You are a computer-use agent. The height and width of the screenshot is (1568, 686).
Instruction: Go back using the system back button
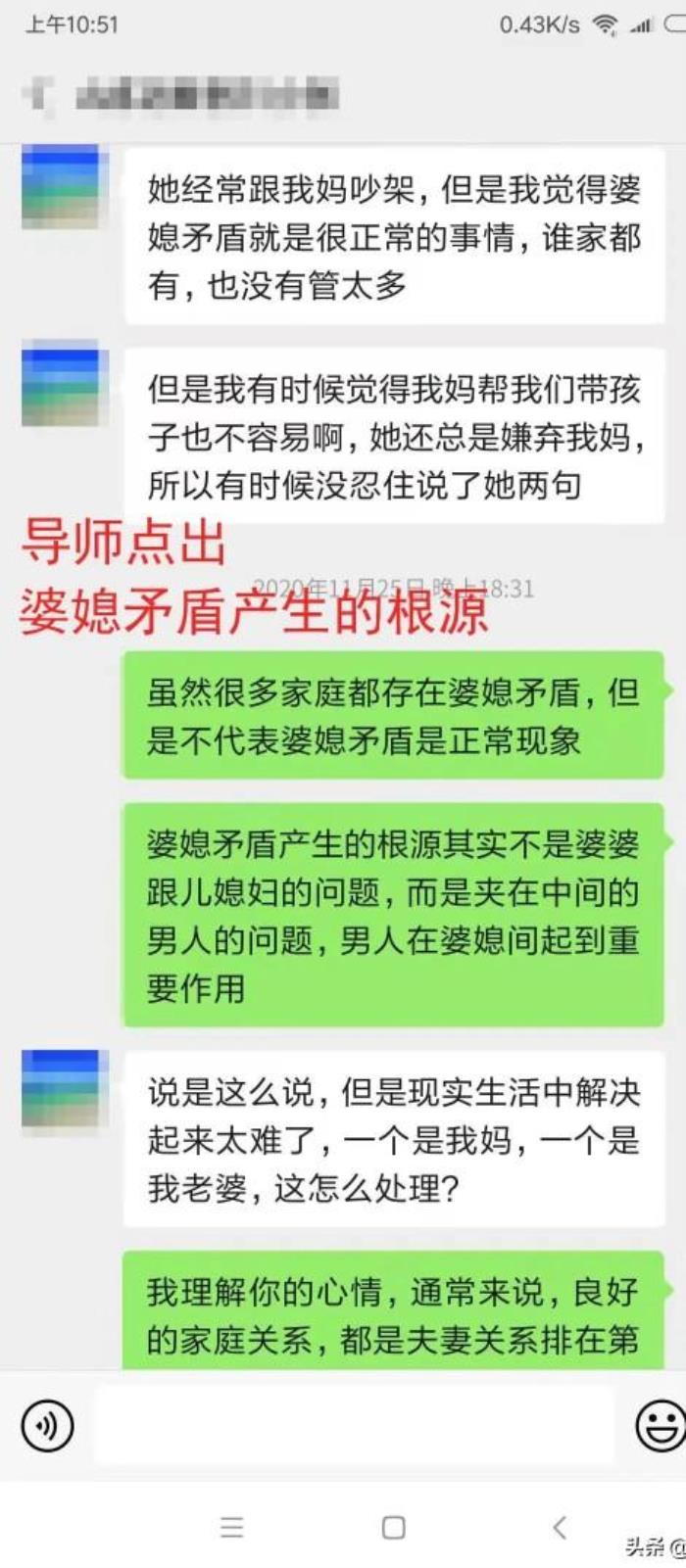(559, 1527)
